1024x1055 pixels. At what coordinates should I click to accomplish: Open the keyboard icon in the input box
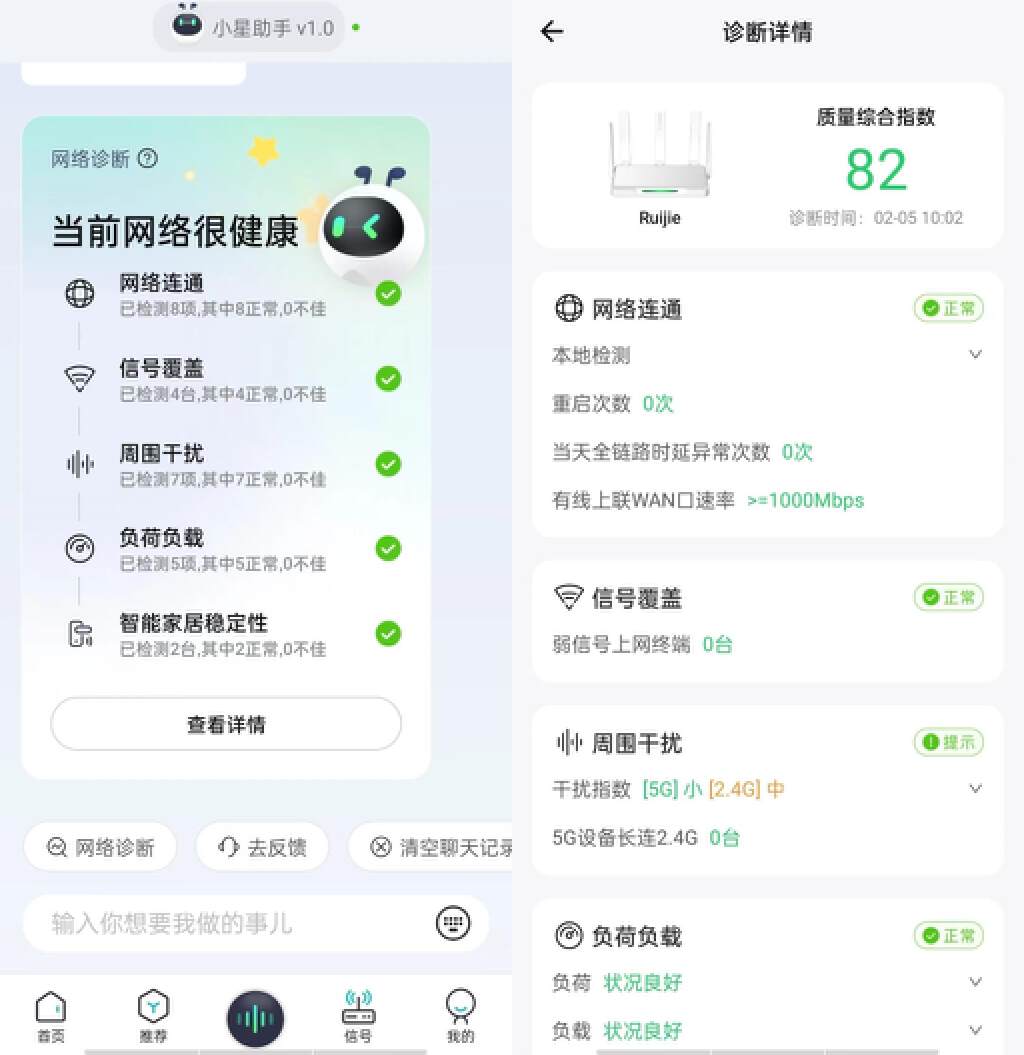(x=453, y=923)
